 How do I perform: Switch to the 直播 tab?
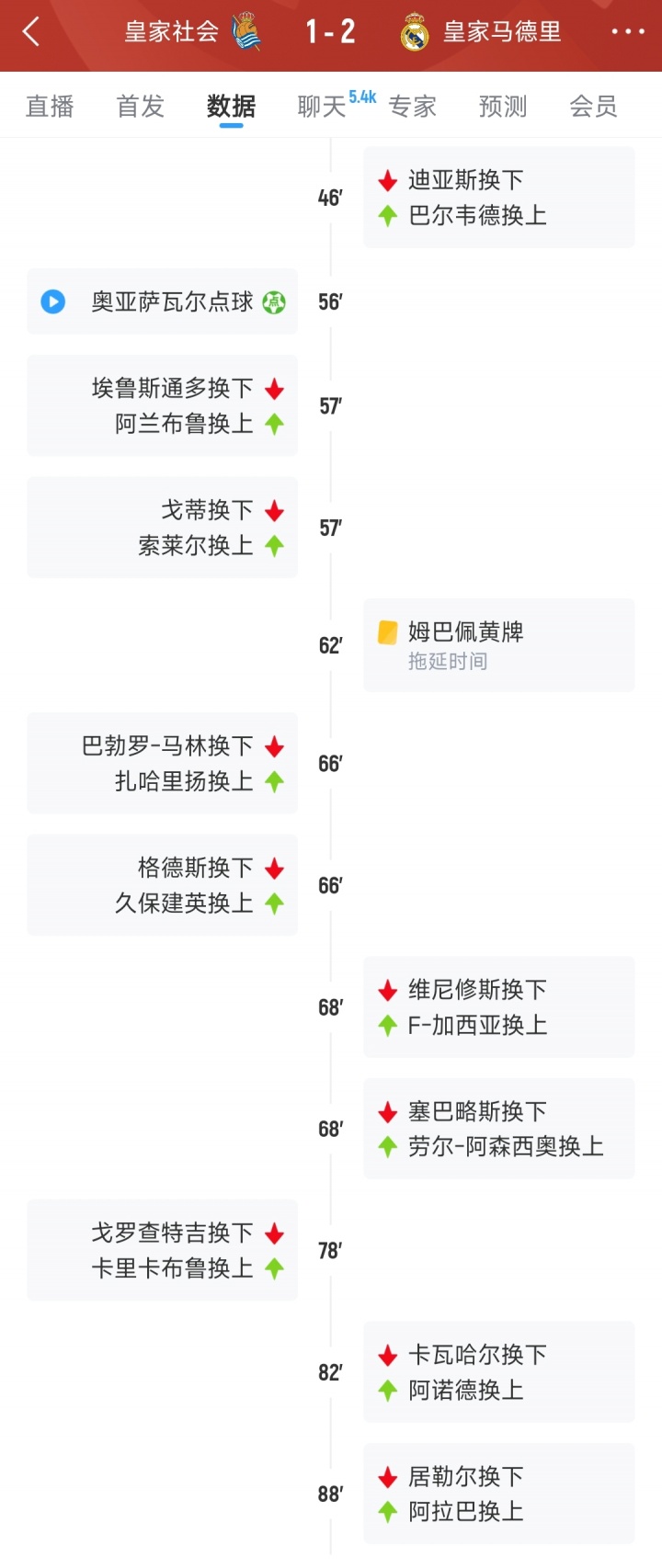tap(50, 107)
